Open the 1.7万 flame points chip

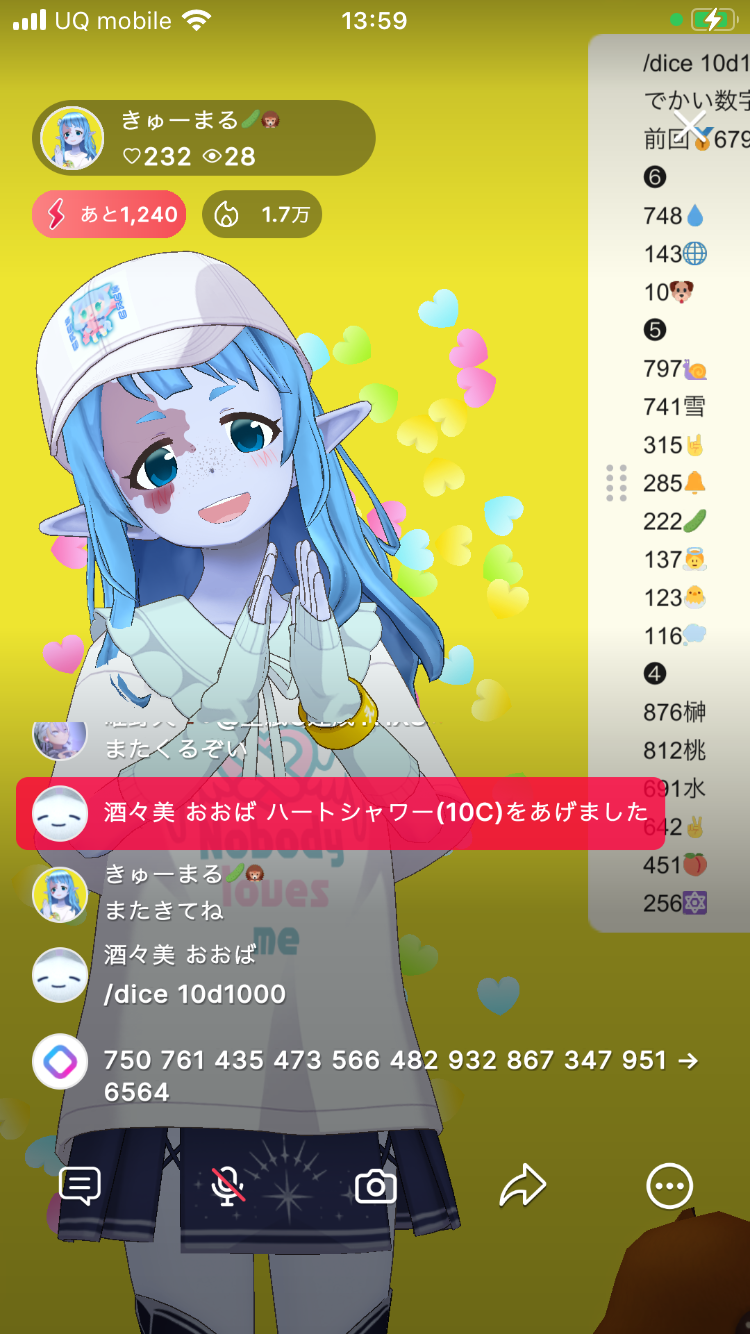tap(262, 214)
